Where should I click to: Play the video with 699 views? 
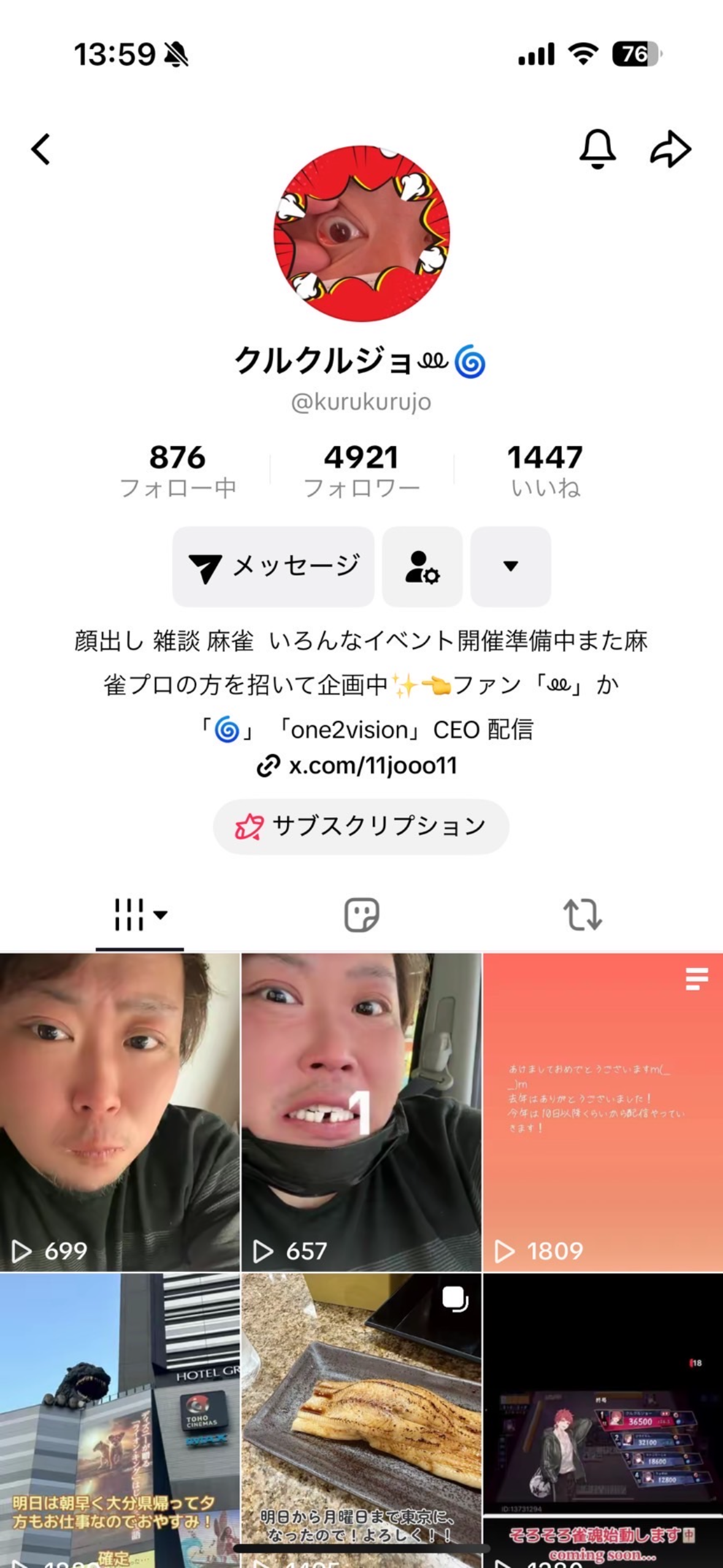coord(120,1112)
